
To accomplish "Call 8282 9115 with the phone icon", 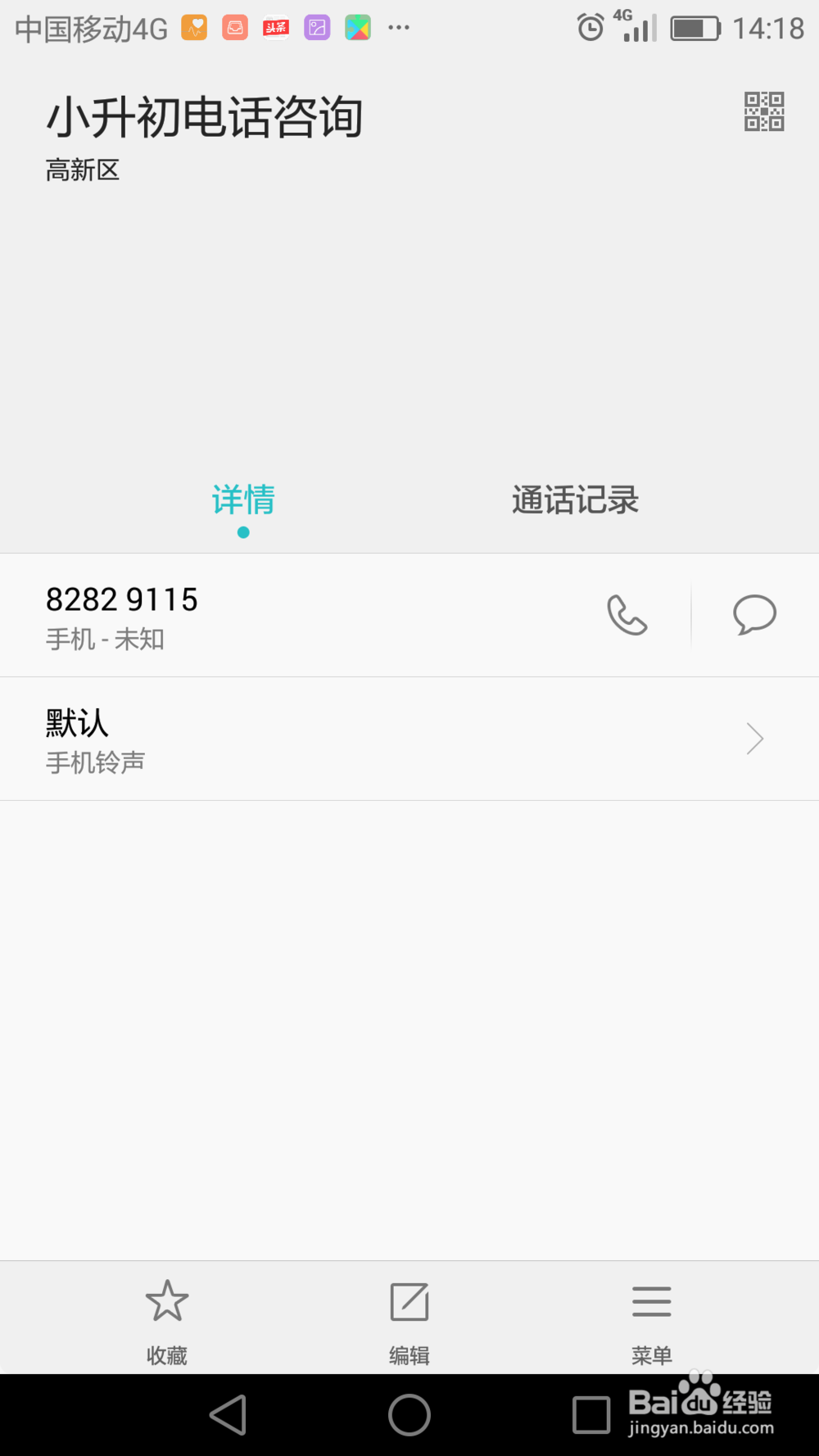I will click(627, 615).
